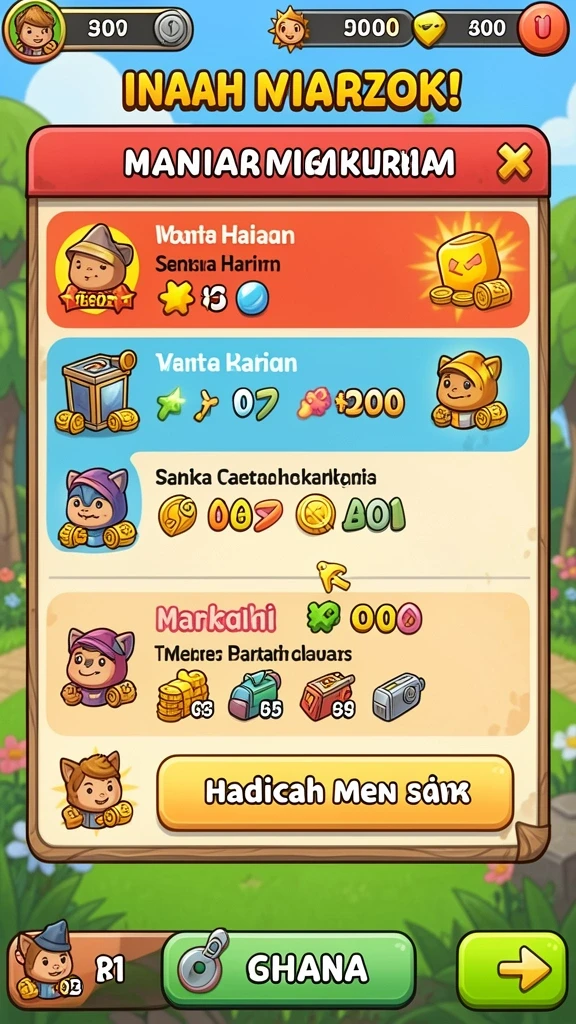Tap the red button at top right
The width and height of the screenshot is (576, 1024).
542,27
